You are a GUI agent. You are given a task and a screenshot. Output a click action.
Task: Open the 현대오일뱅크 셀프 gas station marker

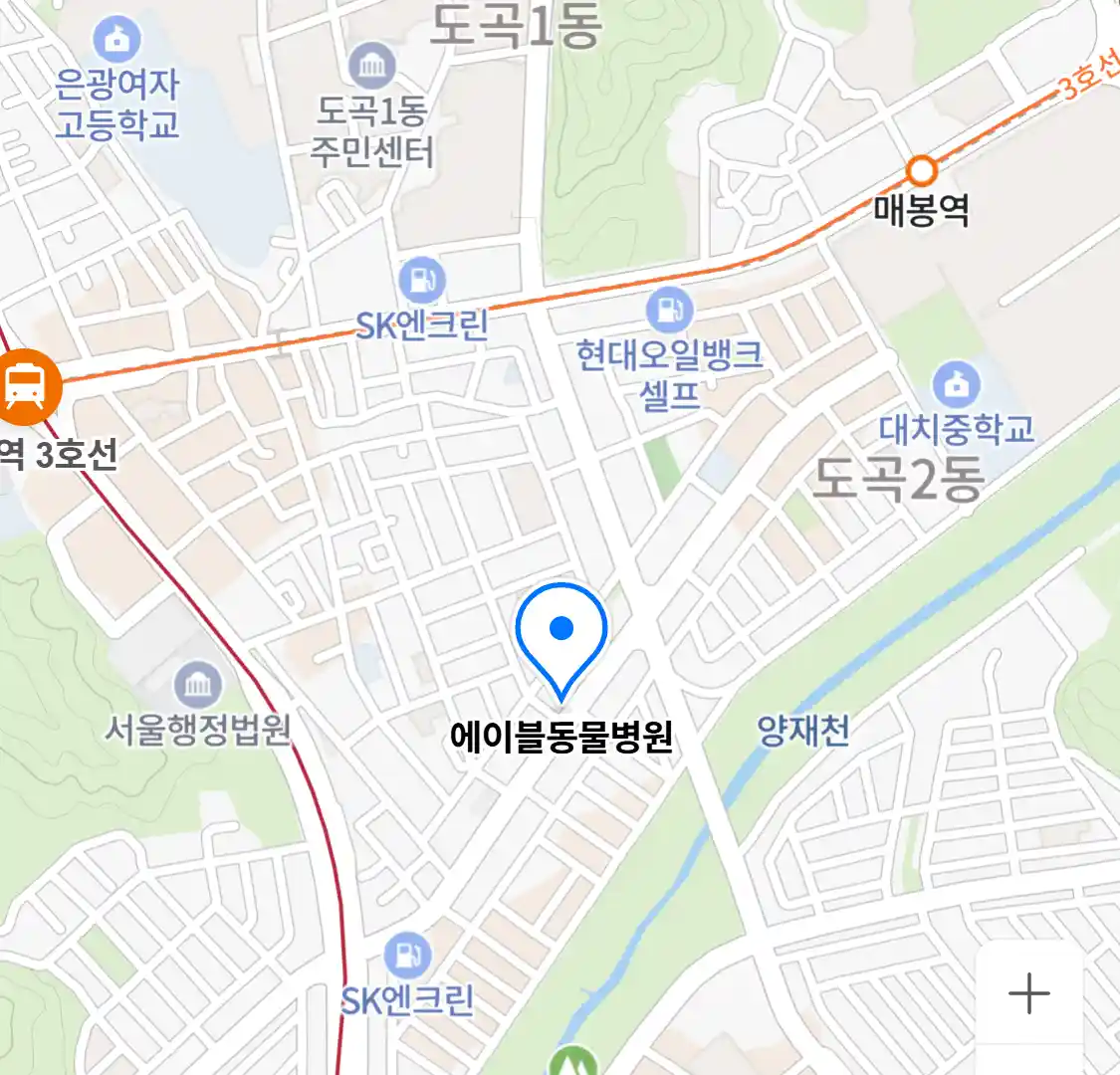669,310
